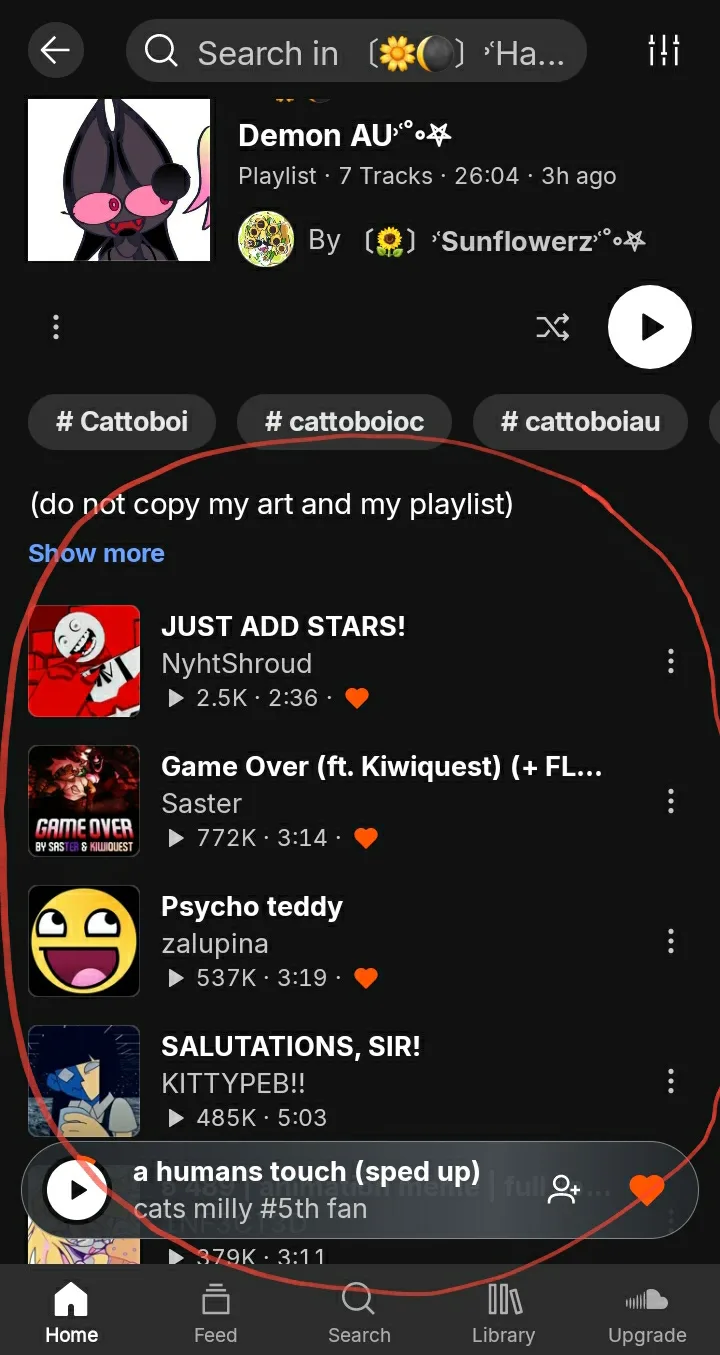Play the Demon AU playlist
Screen dimensions: 720x1355
point(650,327)
